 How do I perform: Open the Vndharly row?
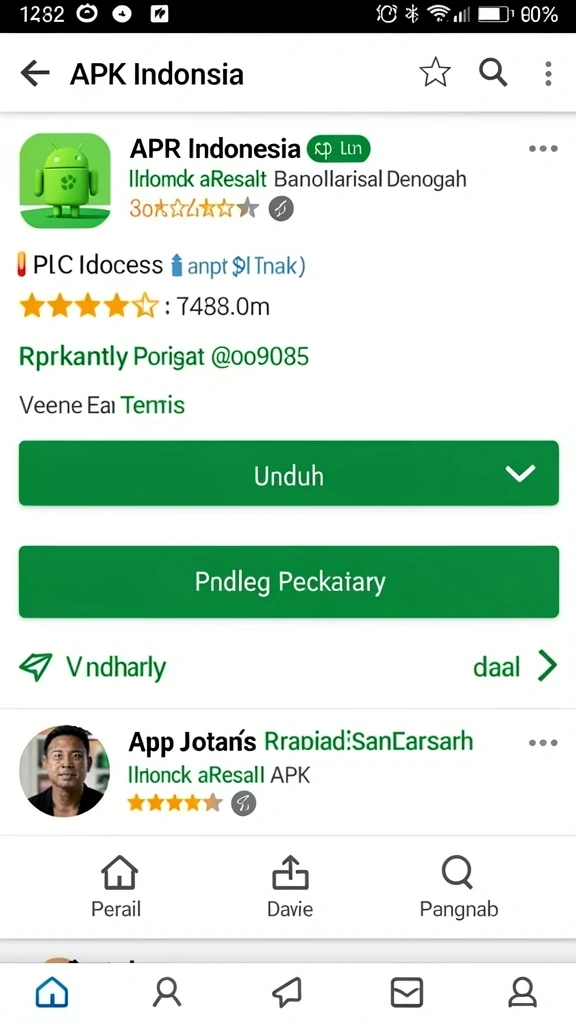(288, 667)
